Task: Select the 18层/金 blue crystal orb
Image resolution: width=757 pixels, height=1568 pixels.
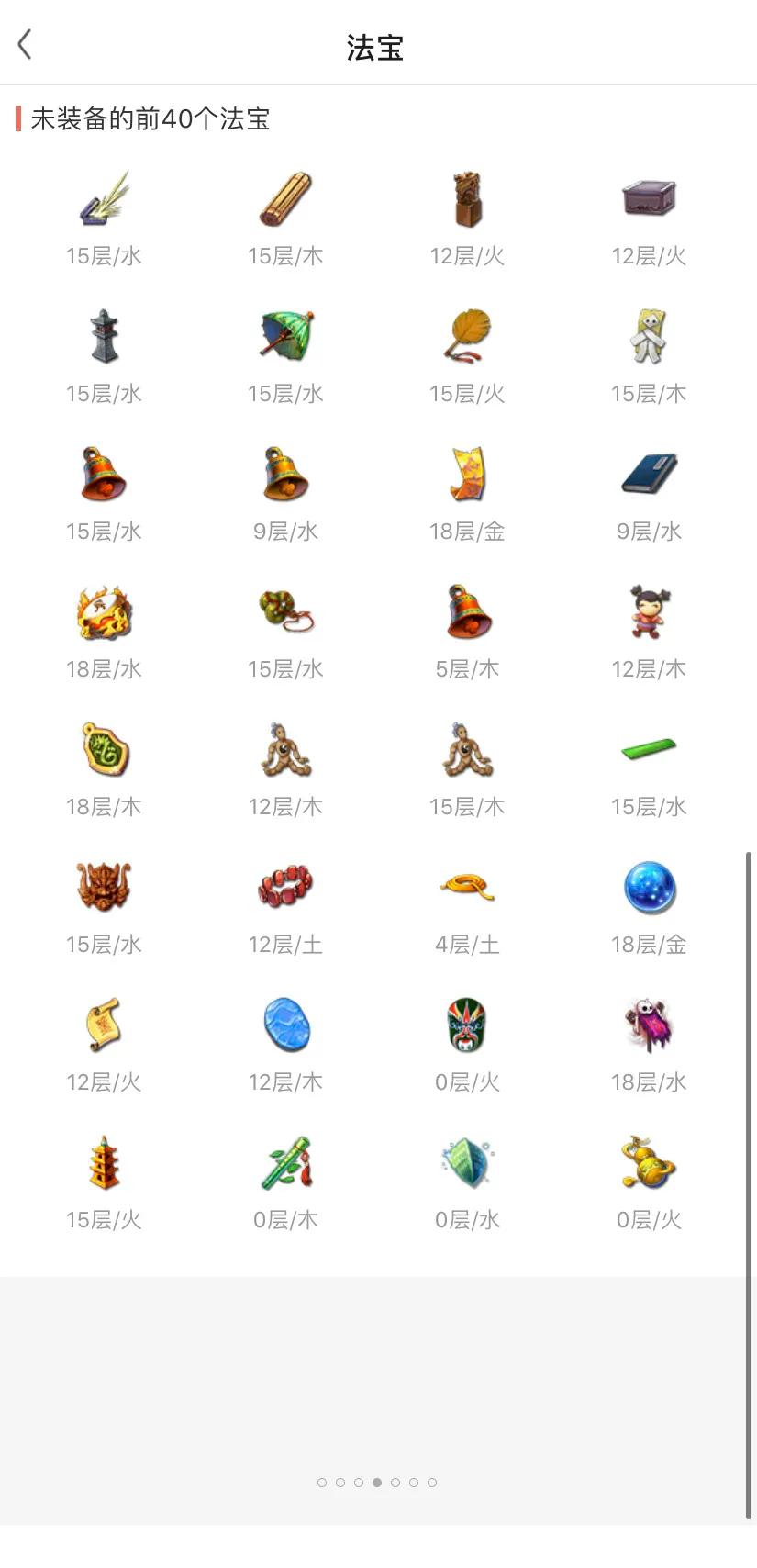Action: [649, 888]
